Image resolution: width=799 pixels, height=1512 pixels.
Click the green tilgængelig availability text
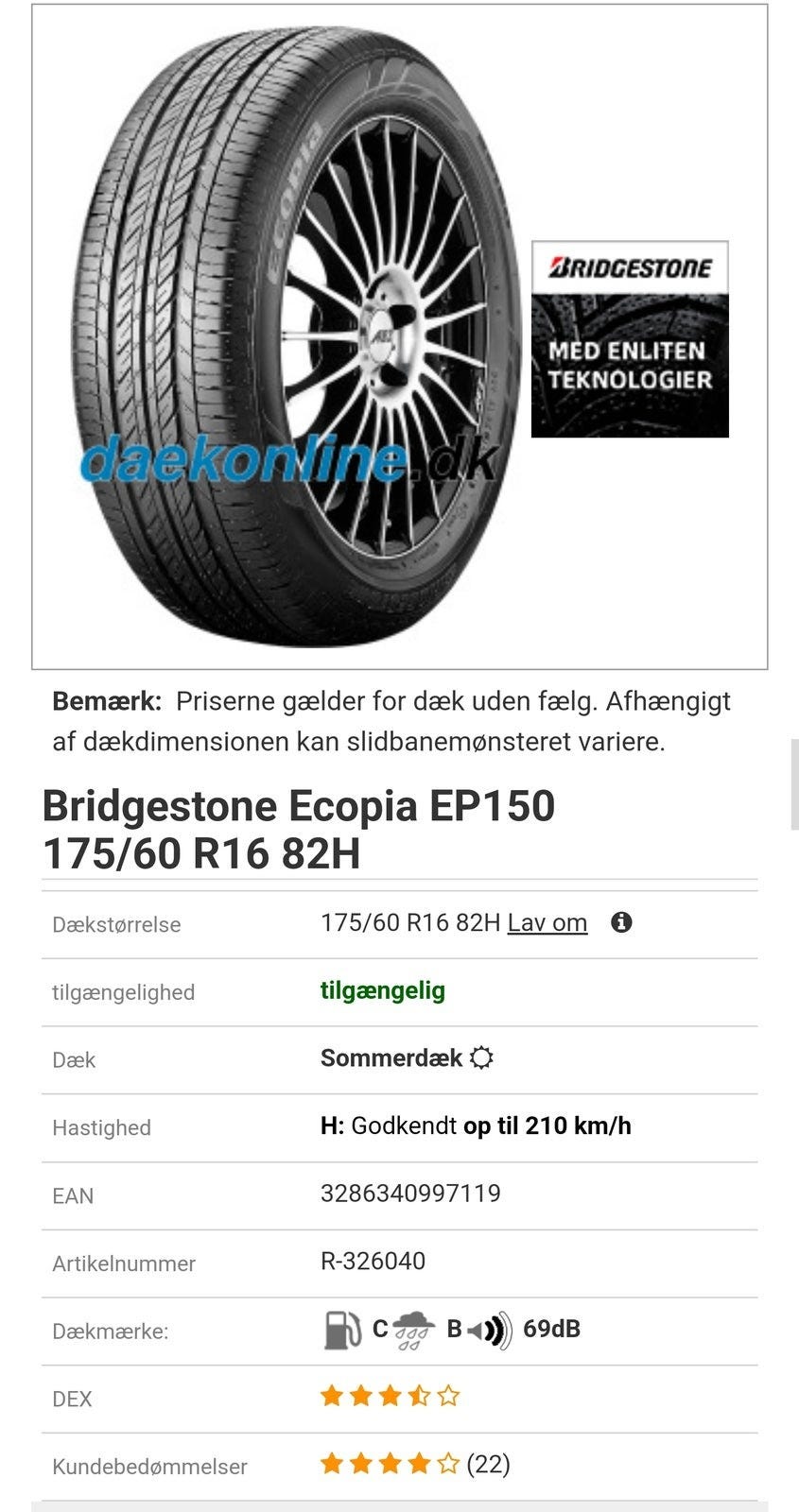pos(384,991)
